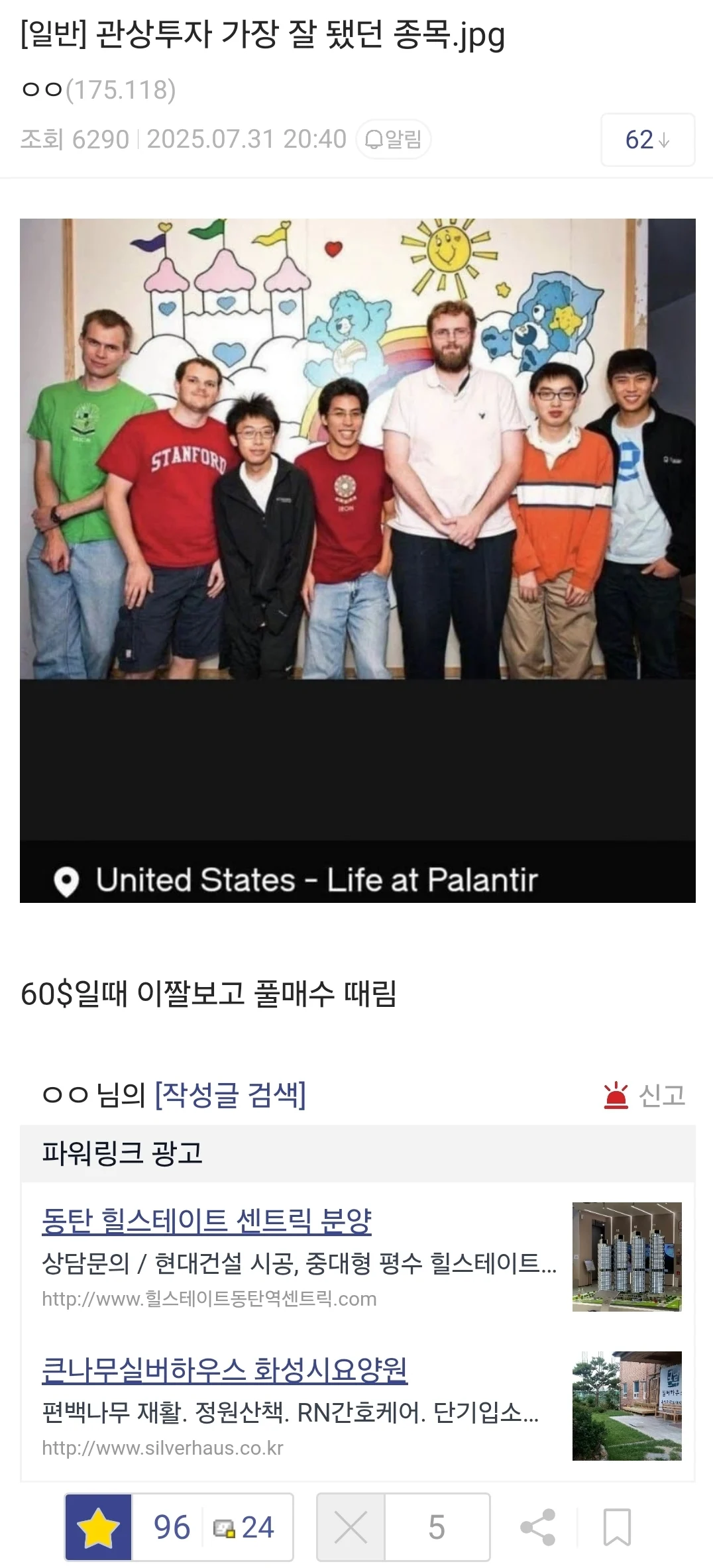
Task: Bookmark this post
Action: tap(616, 1526)
